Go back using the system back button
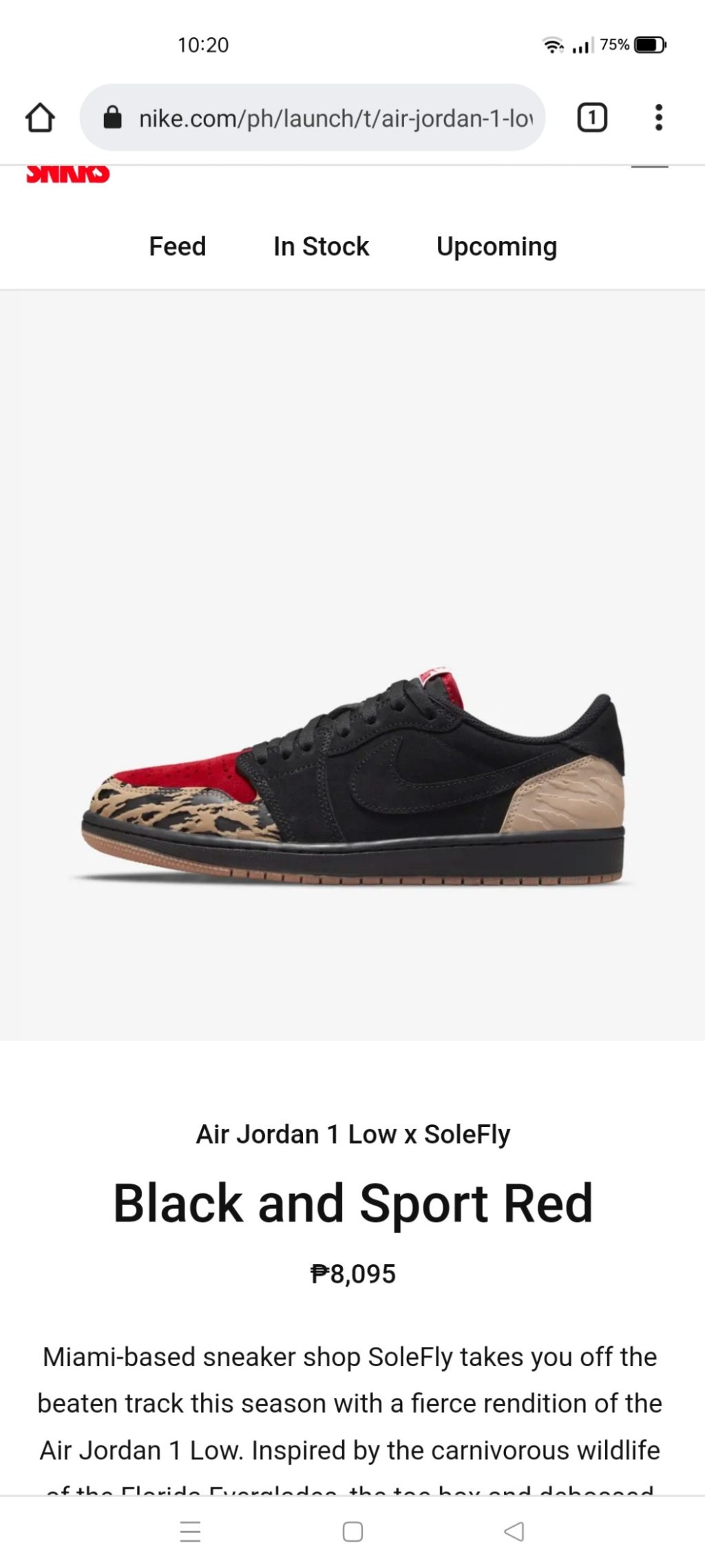 514,1531
